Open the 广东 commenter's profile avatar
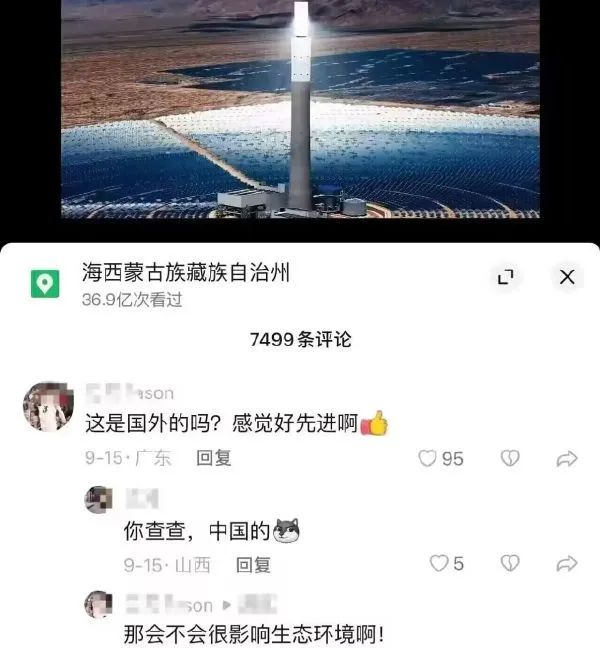 tap(48, 406)
